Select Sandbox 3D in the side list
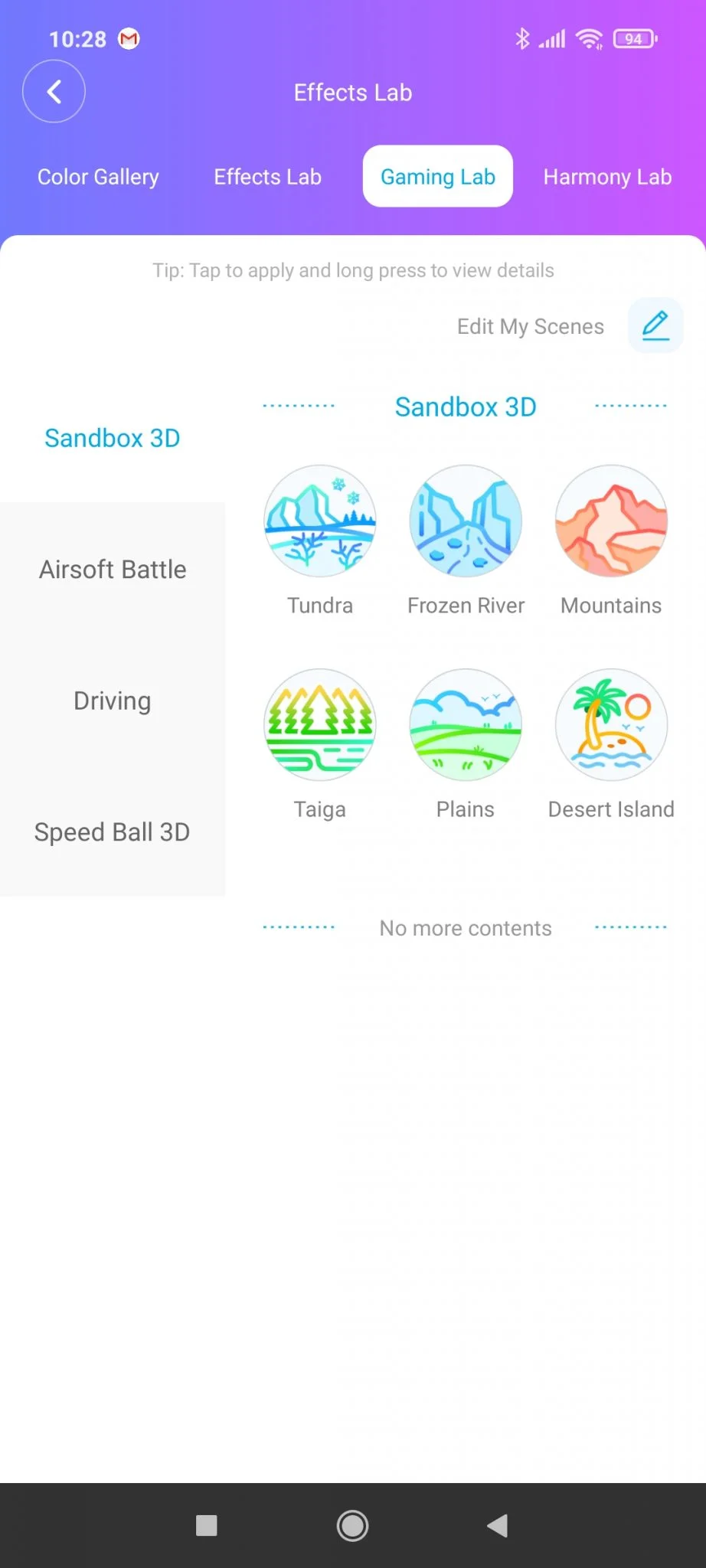706x1568 pixels. coord(113,438)
